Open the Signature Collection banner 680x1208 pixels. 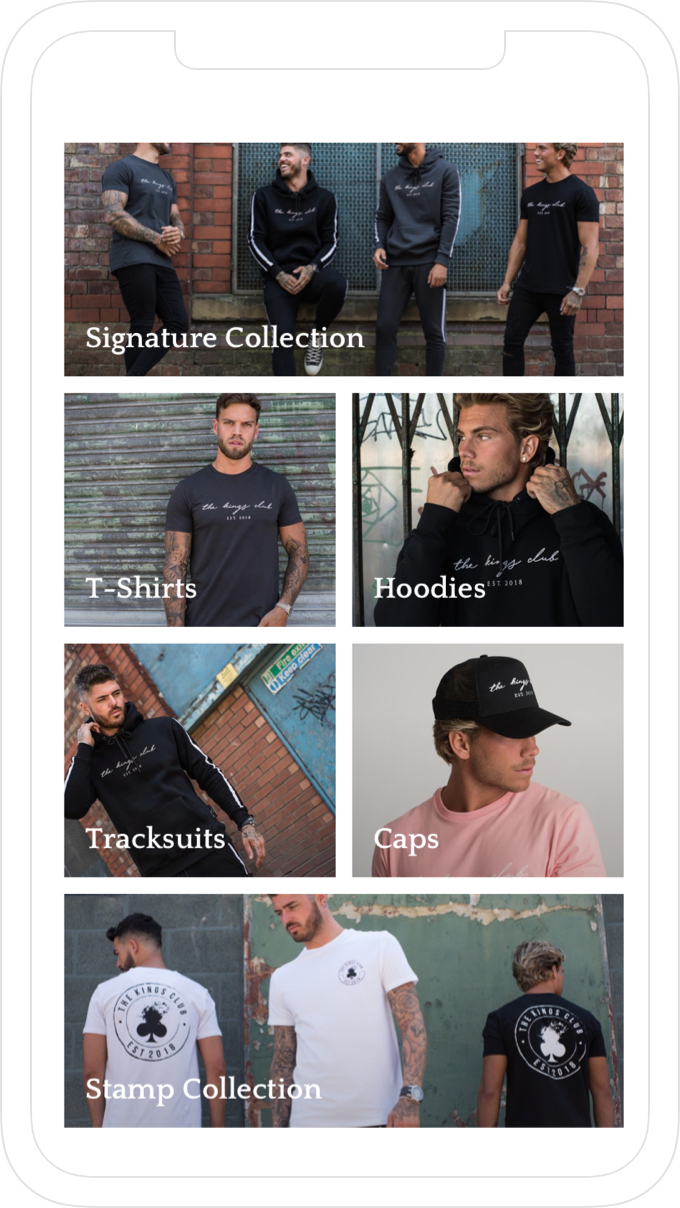[343, 259]
